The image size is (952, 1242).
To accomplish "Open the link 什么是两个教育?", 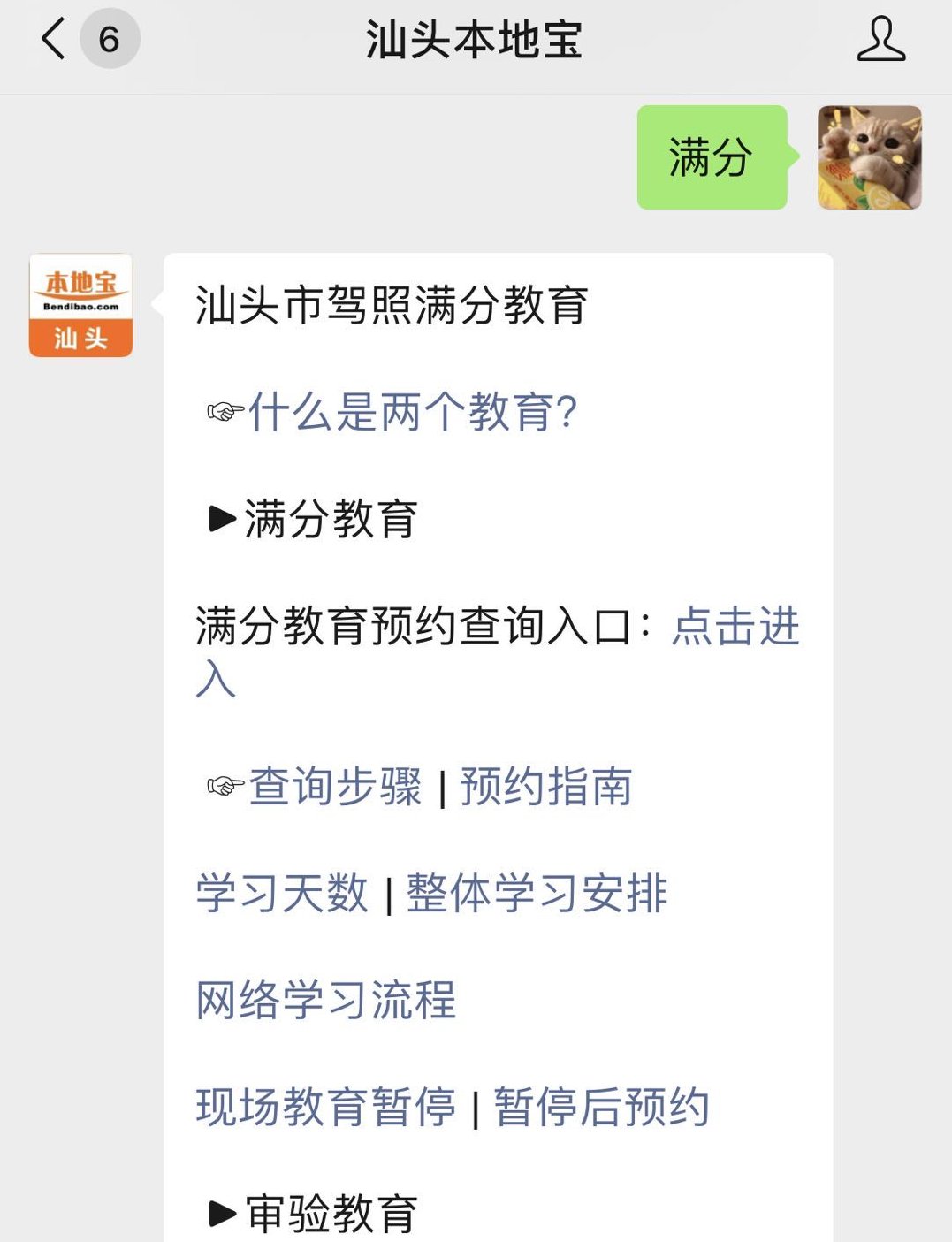I will coord(413,412).
